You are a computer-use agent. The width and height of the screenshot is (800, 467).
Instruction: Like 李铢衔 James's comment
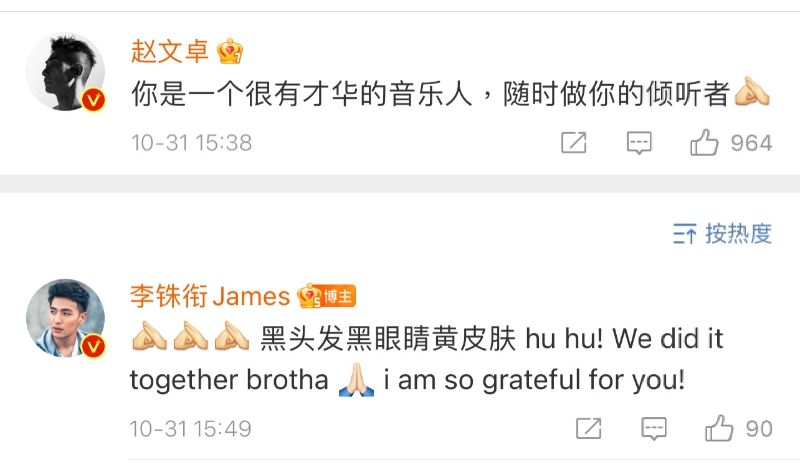tap(719, 429)
